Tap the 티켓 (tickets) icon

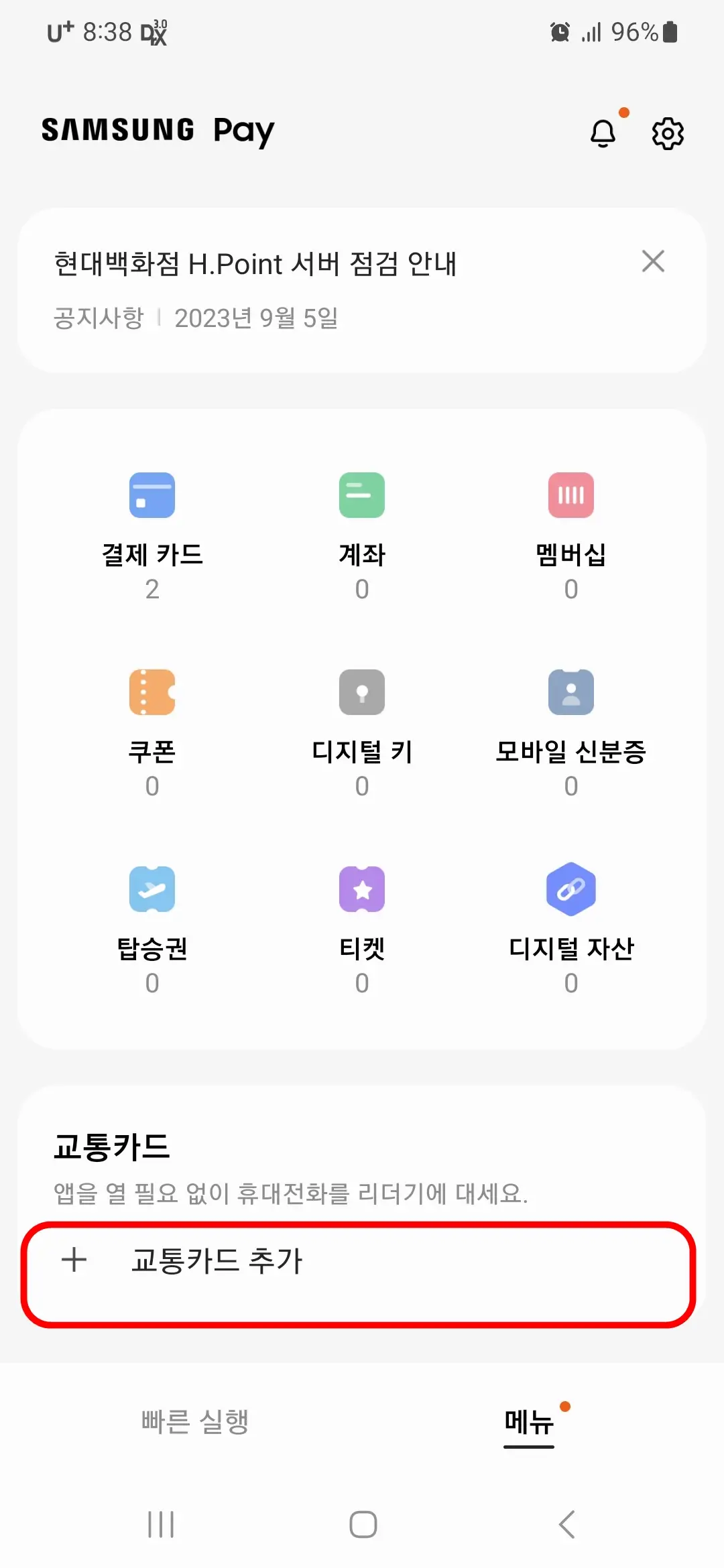pyautogui.click(x=362, y=918)
